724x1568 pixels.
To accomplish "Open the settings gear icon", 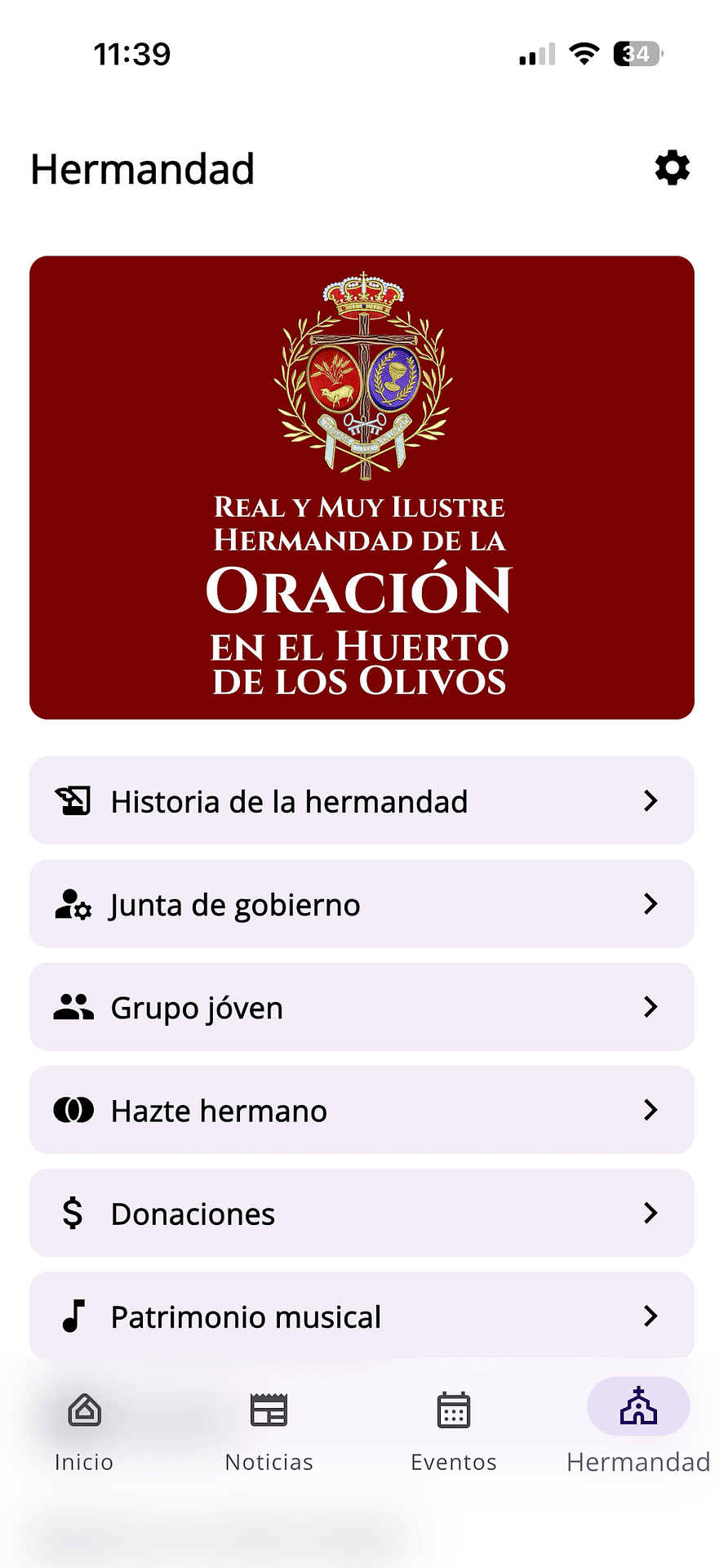I will point(672,168).
